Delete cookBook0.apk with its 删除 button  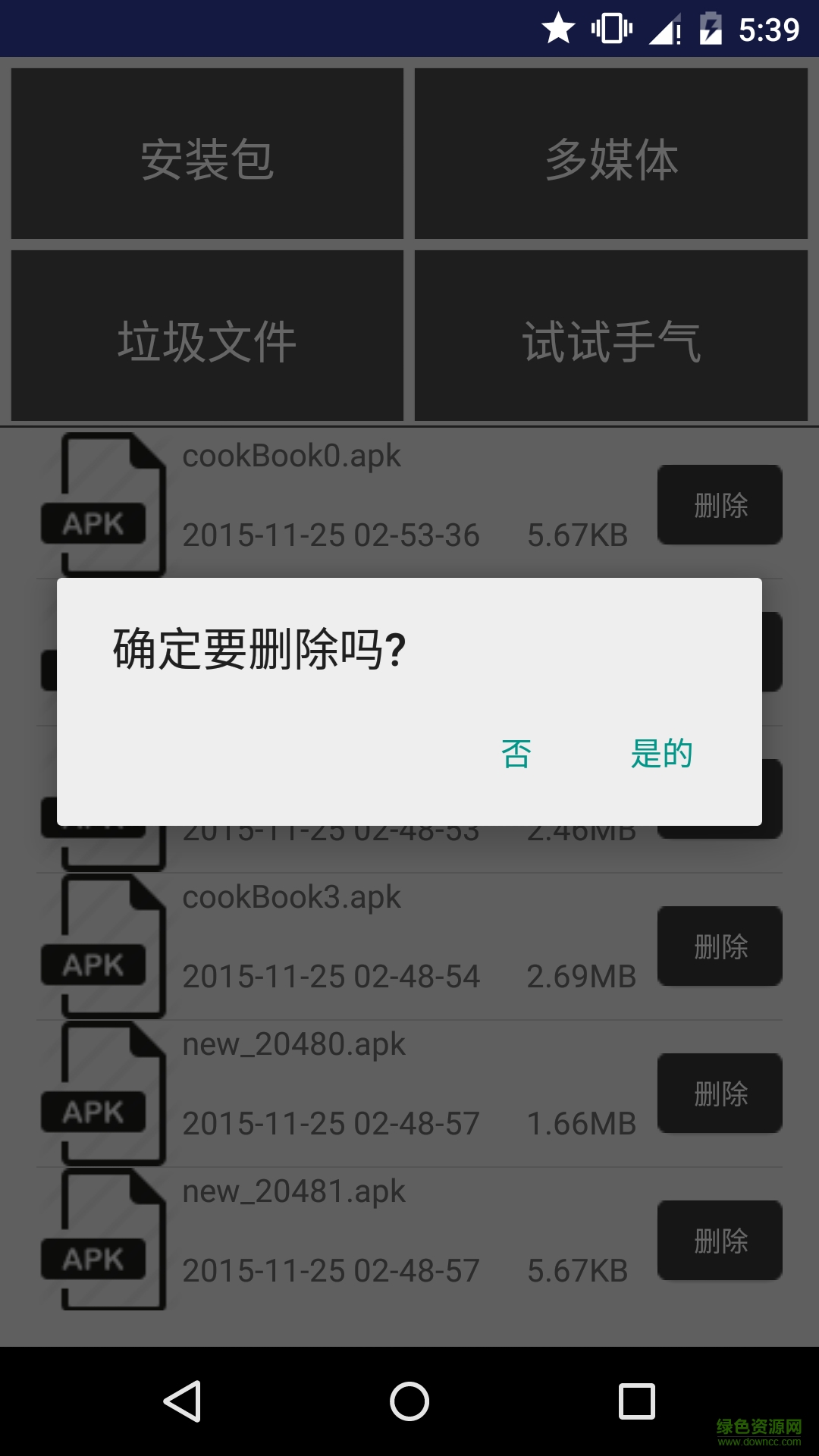[x=720, y=505]
